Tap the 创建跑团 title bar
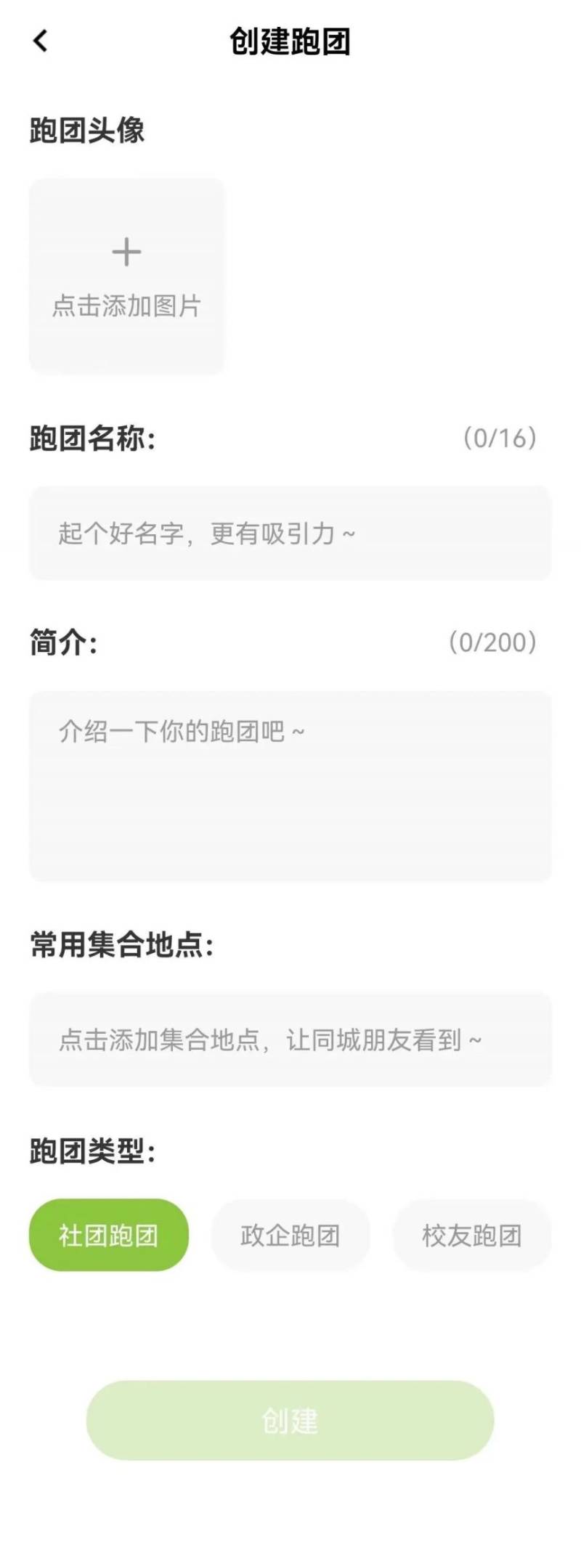 (x=290, y=41)
